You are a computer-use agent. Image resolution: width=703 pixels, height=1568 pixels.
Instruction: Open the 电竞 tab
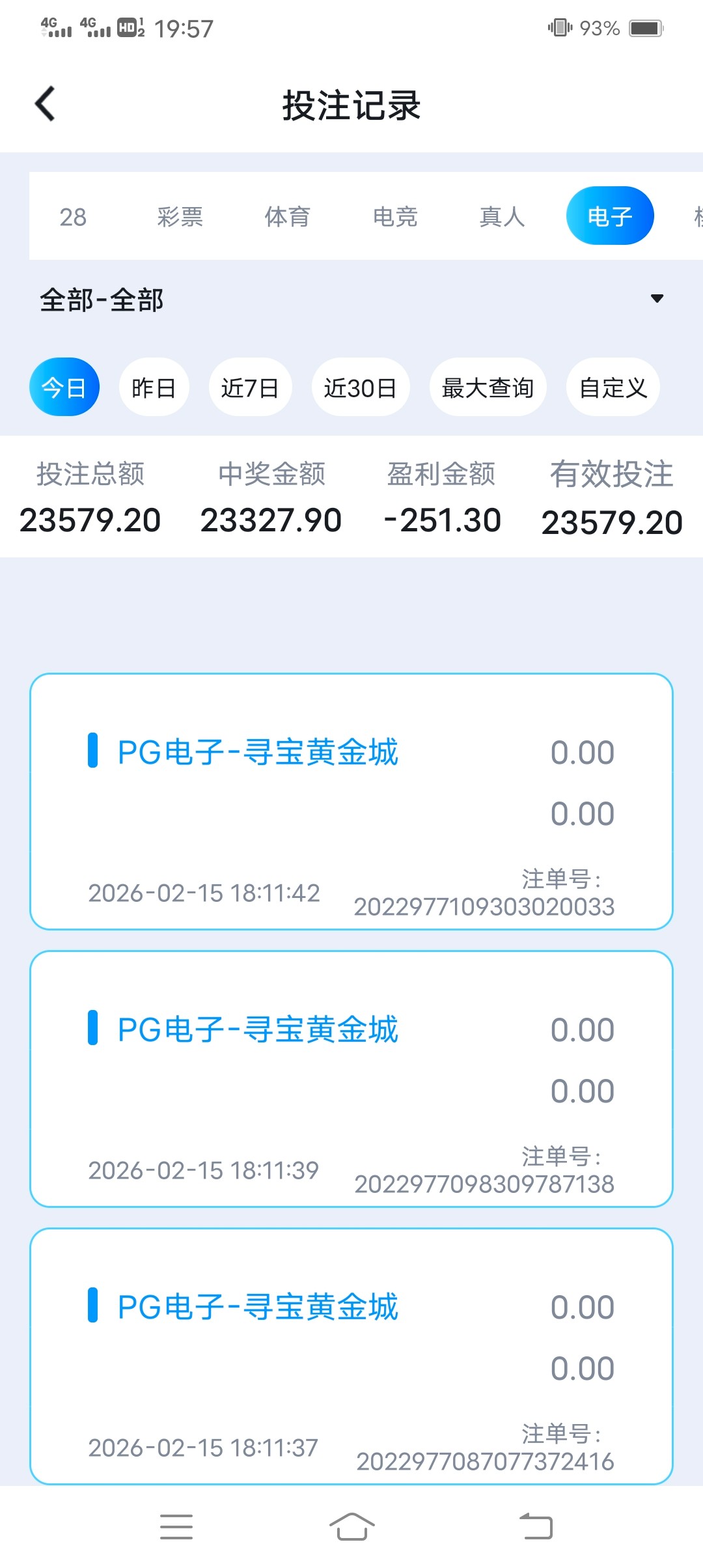pos(394,217)
